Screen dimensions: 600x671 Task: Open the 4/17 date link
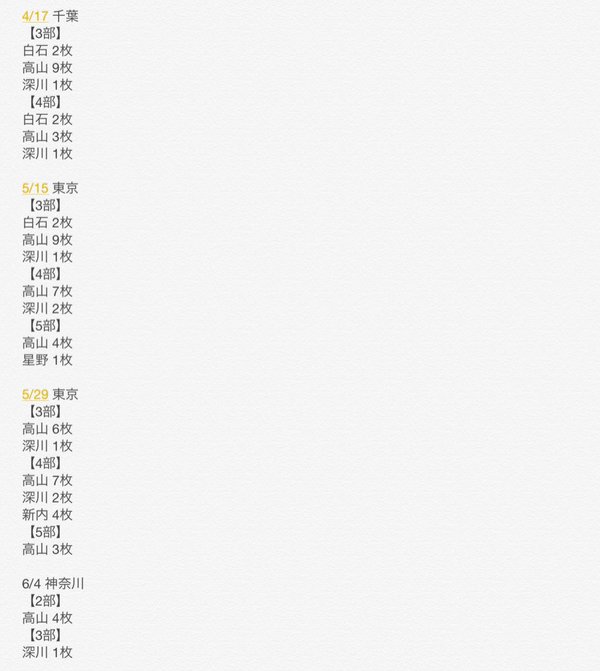pos(34,16)
